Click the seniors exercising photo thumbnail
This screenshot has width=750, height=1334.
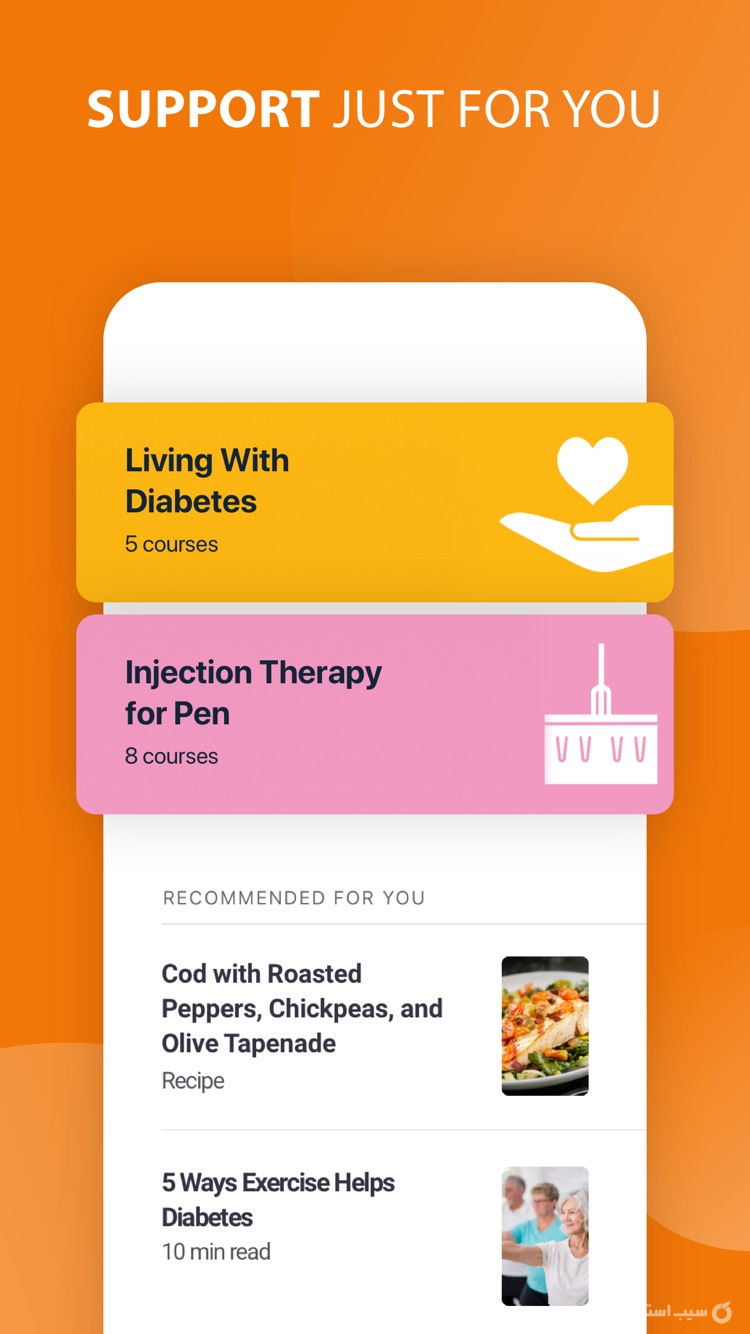[544, 1236]
